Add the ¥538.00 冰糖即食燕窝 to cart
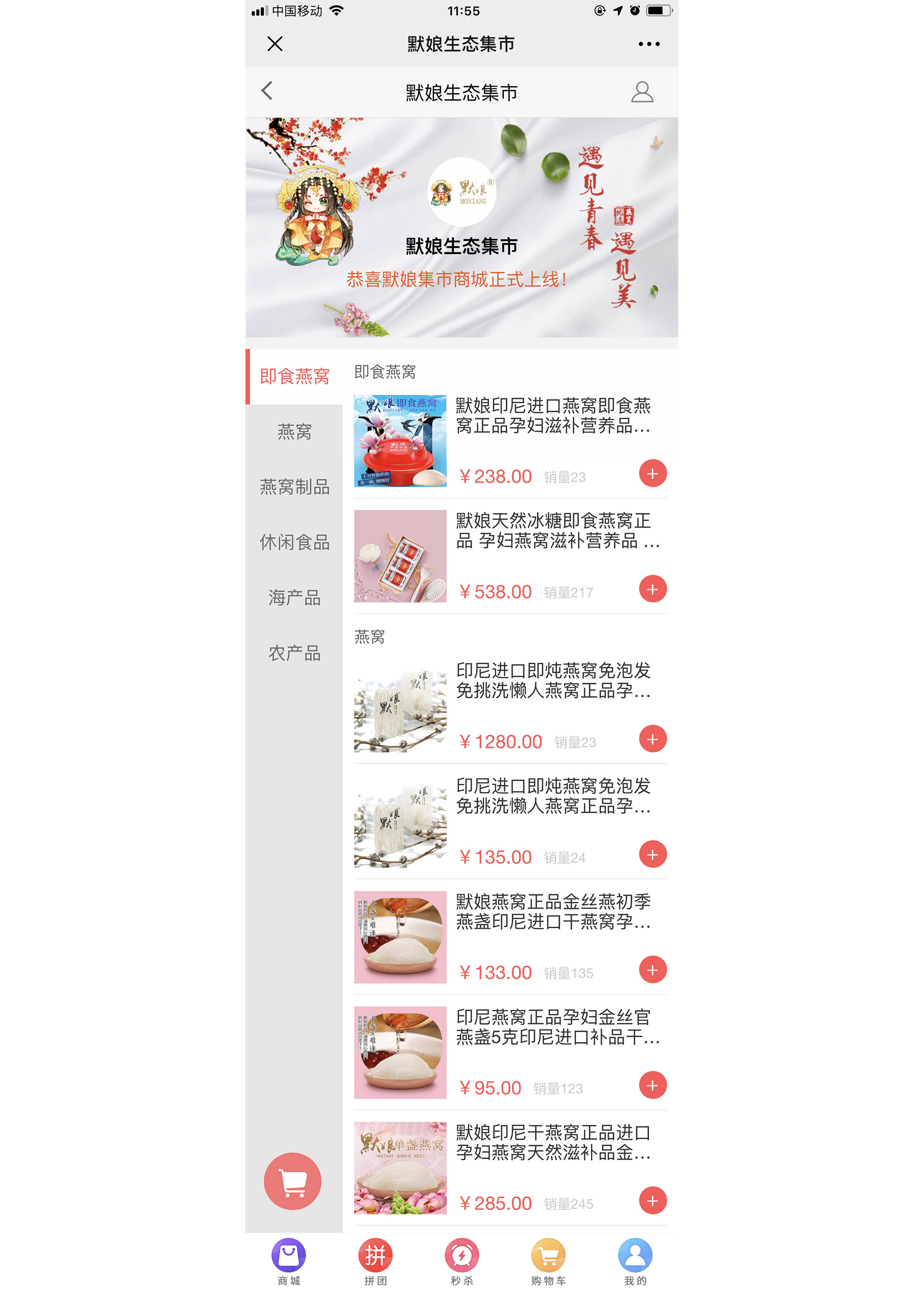The width and height of the screenshot is (924, 1291). coord(652,588)
